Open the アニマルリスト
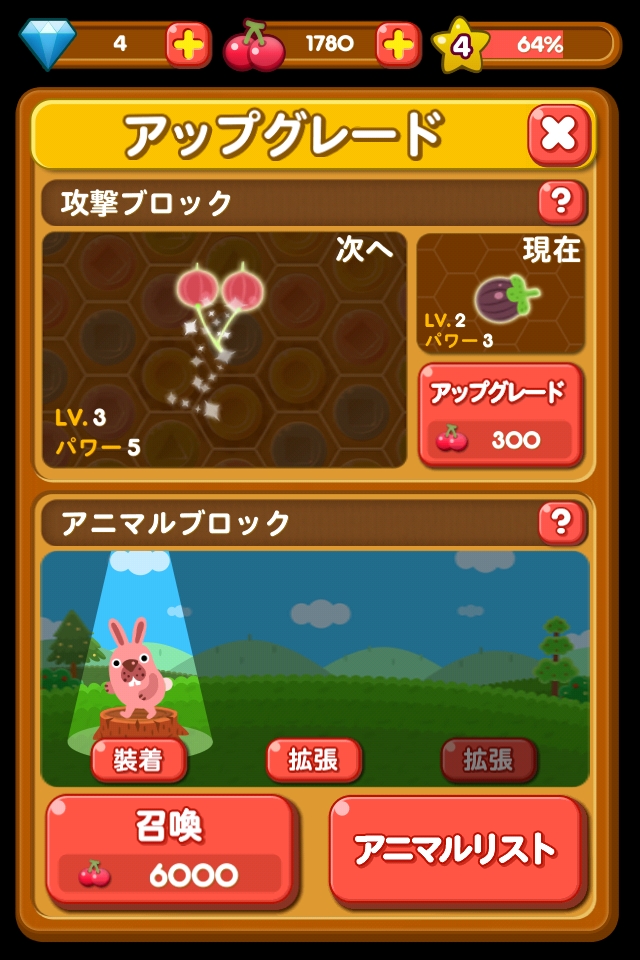Image resolution: width=640 pixels, height=960 pixels. pos(456,850)
